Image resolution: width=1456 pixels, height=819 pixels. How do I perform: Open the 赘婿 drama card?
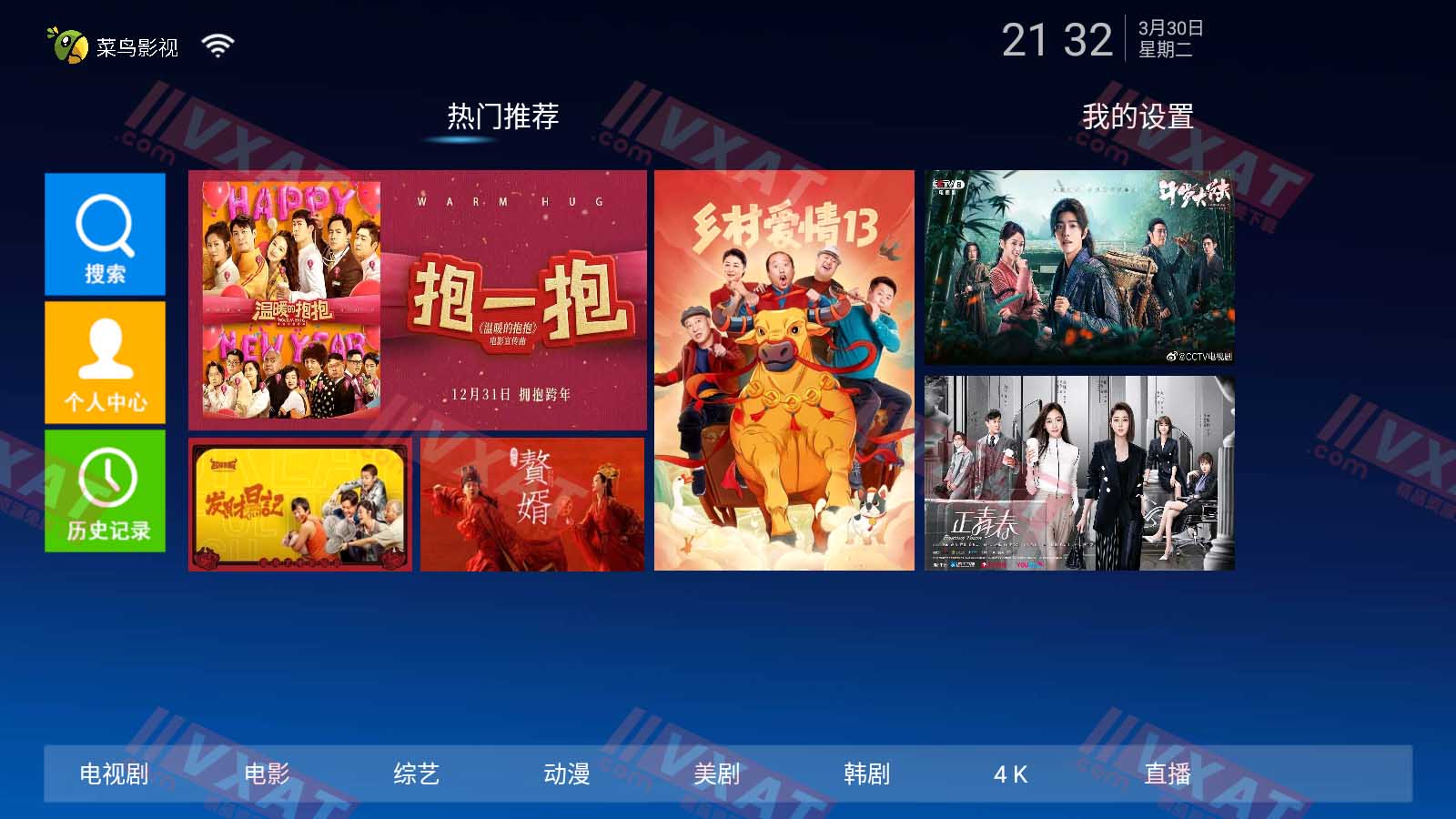532,504
